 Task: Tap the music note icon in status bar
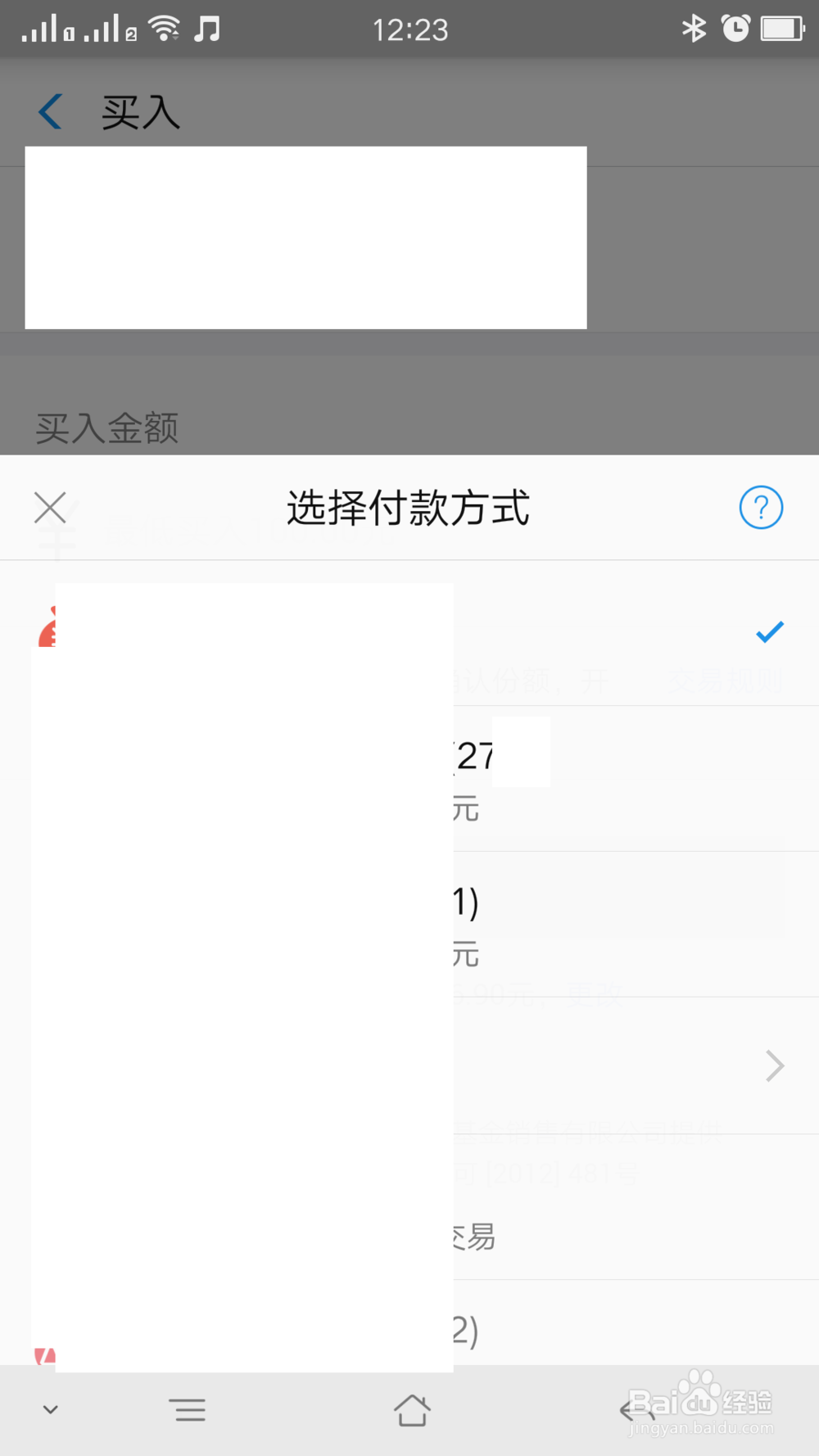207,28
